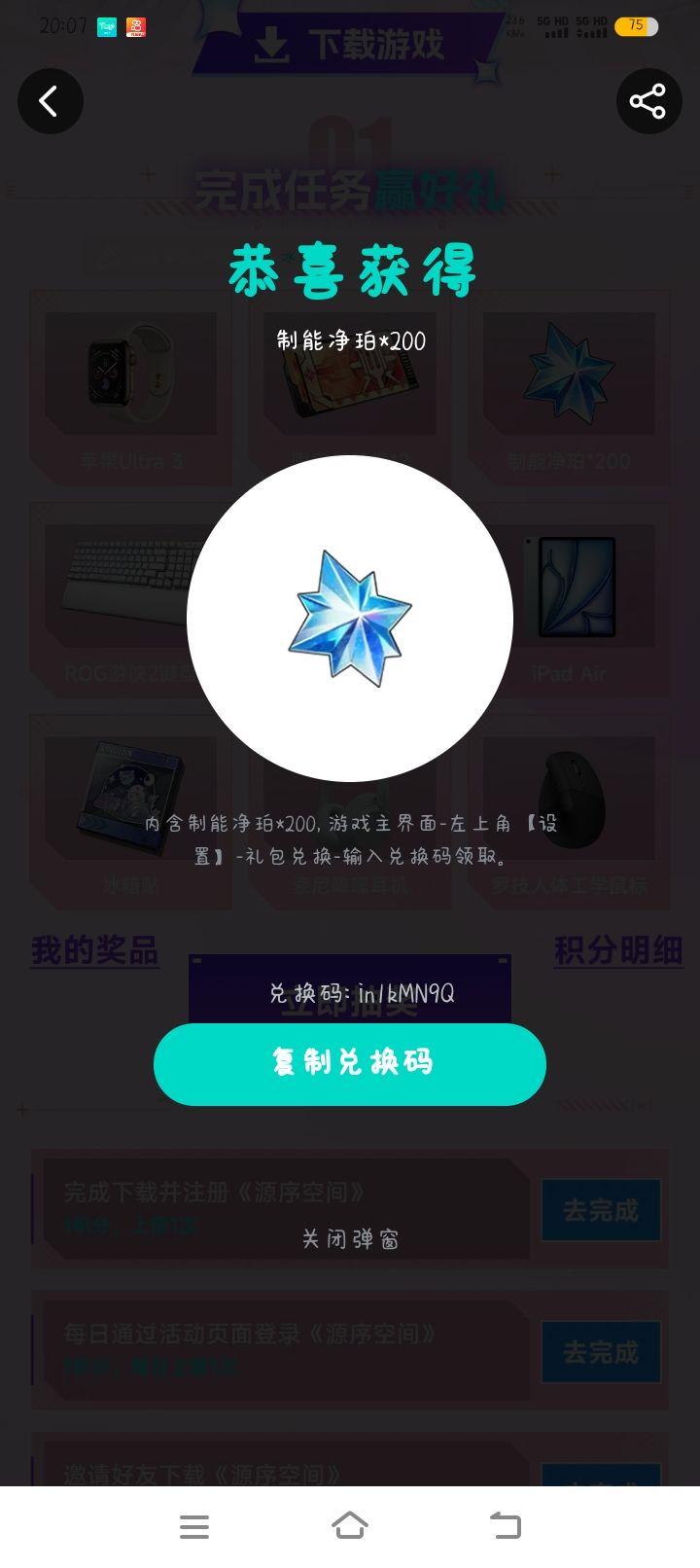Tap 去完成 next to the daily login task

(x=601, y=1352)
